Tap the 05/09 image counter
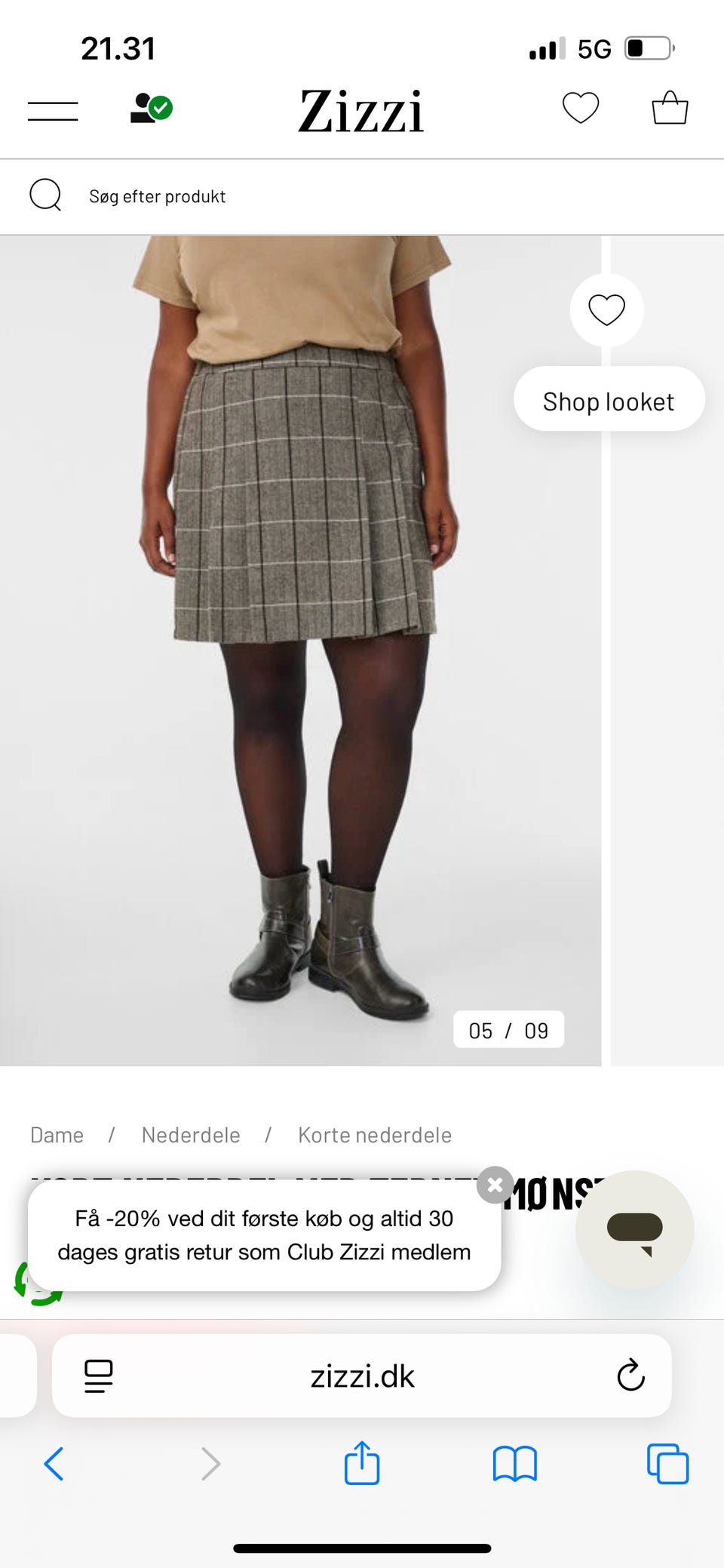This screenshot has height=1568, width=724. [508, 1029]
